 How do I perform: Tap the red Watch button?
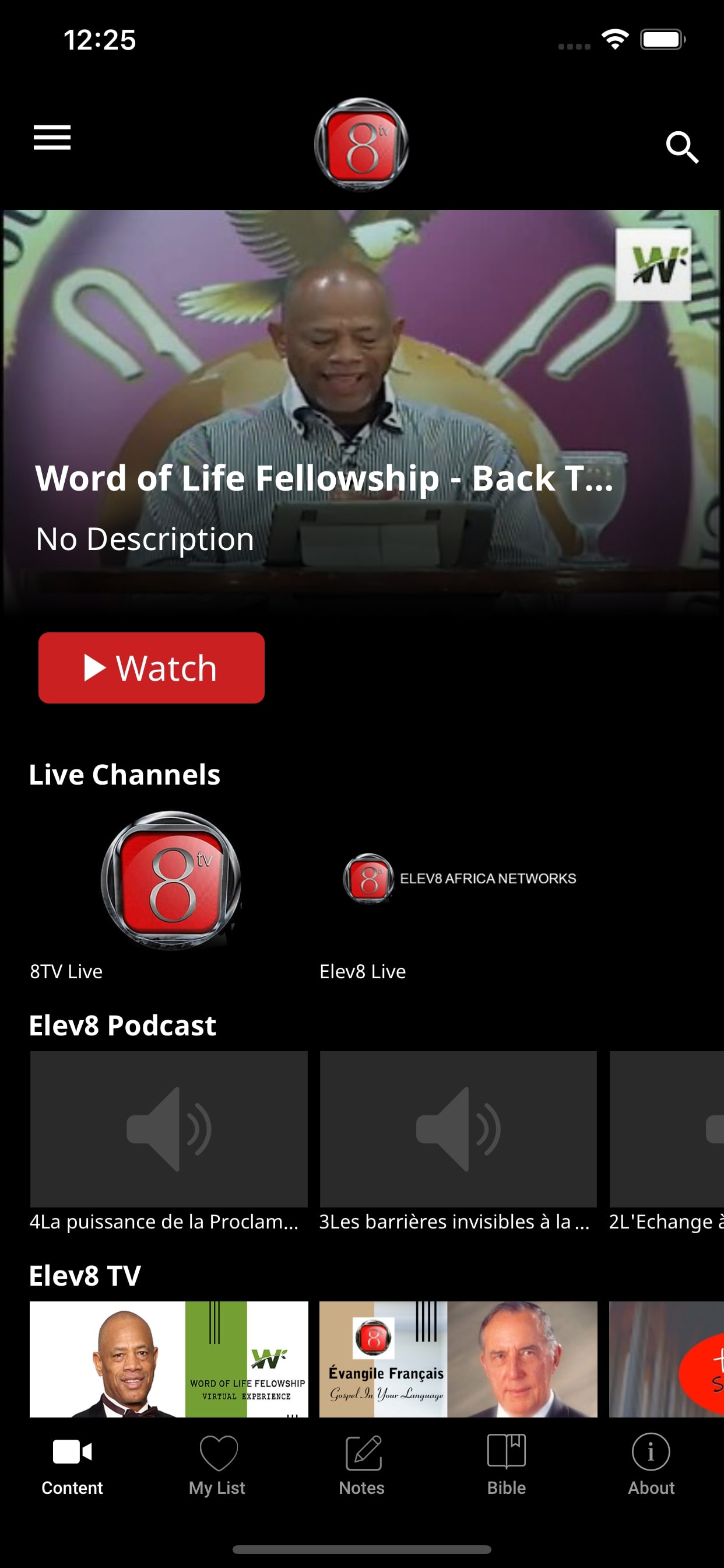tap(152, 668)
